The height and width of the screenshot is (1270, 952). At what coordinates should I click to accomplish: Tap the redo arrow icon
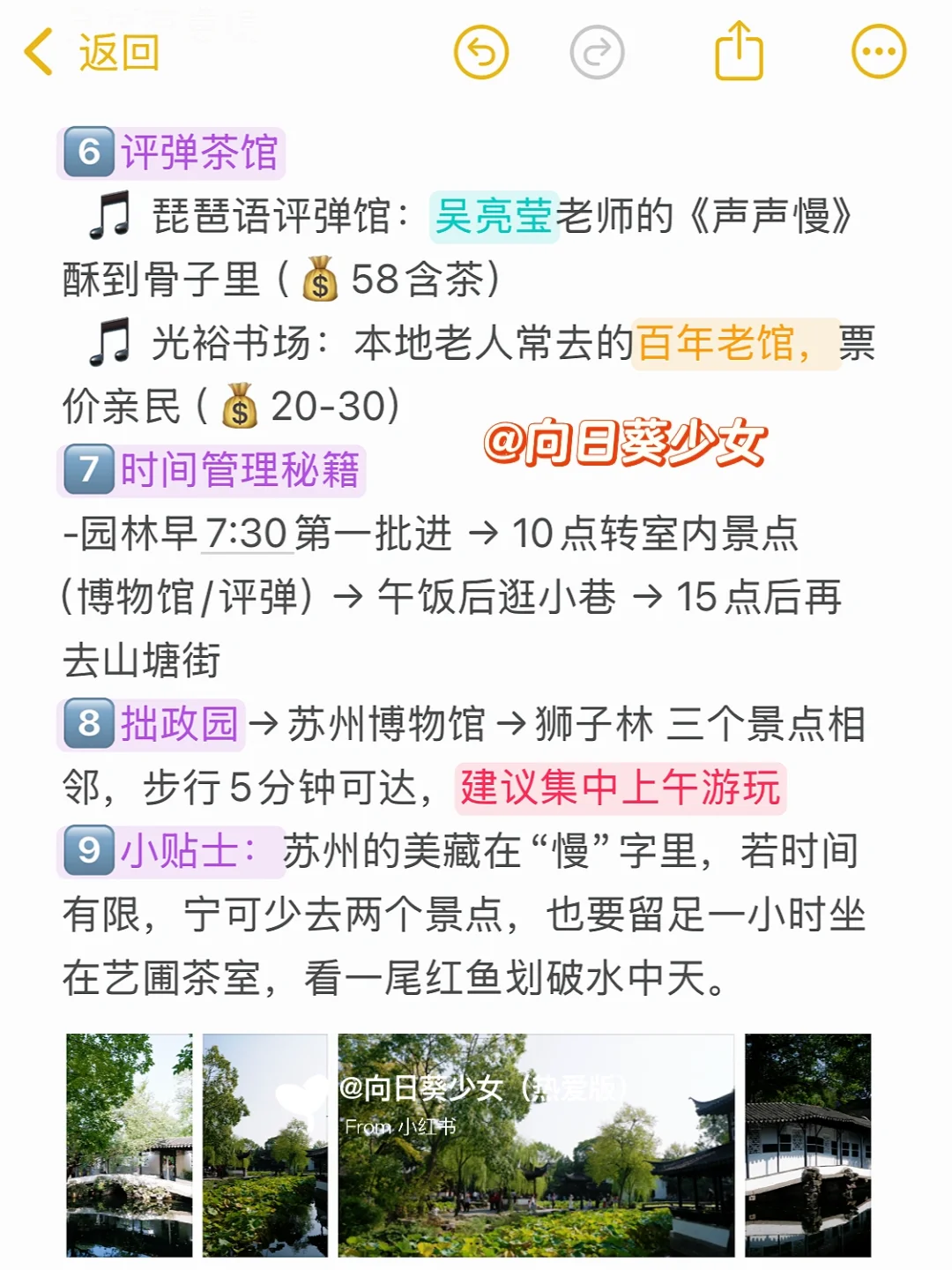point(597,52)
